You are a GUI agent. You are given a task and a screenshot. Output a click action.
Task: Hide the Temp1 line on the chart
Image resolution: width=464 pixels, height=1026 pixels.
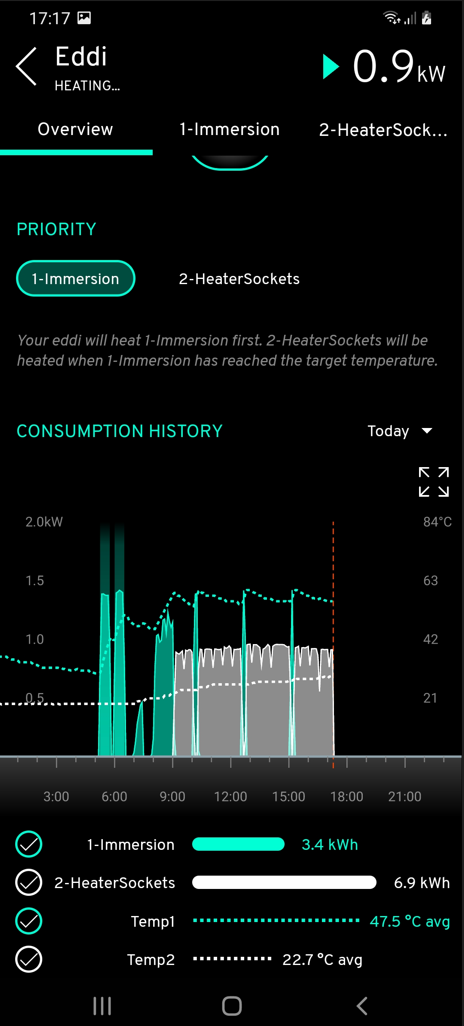click(x=29, y=921)
